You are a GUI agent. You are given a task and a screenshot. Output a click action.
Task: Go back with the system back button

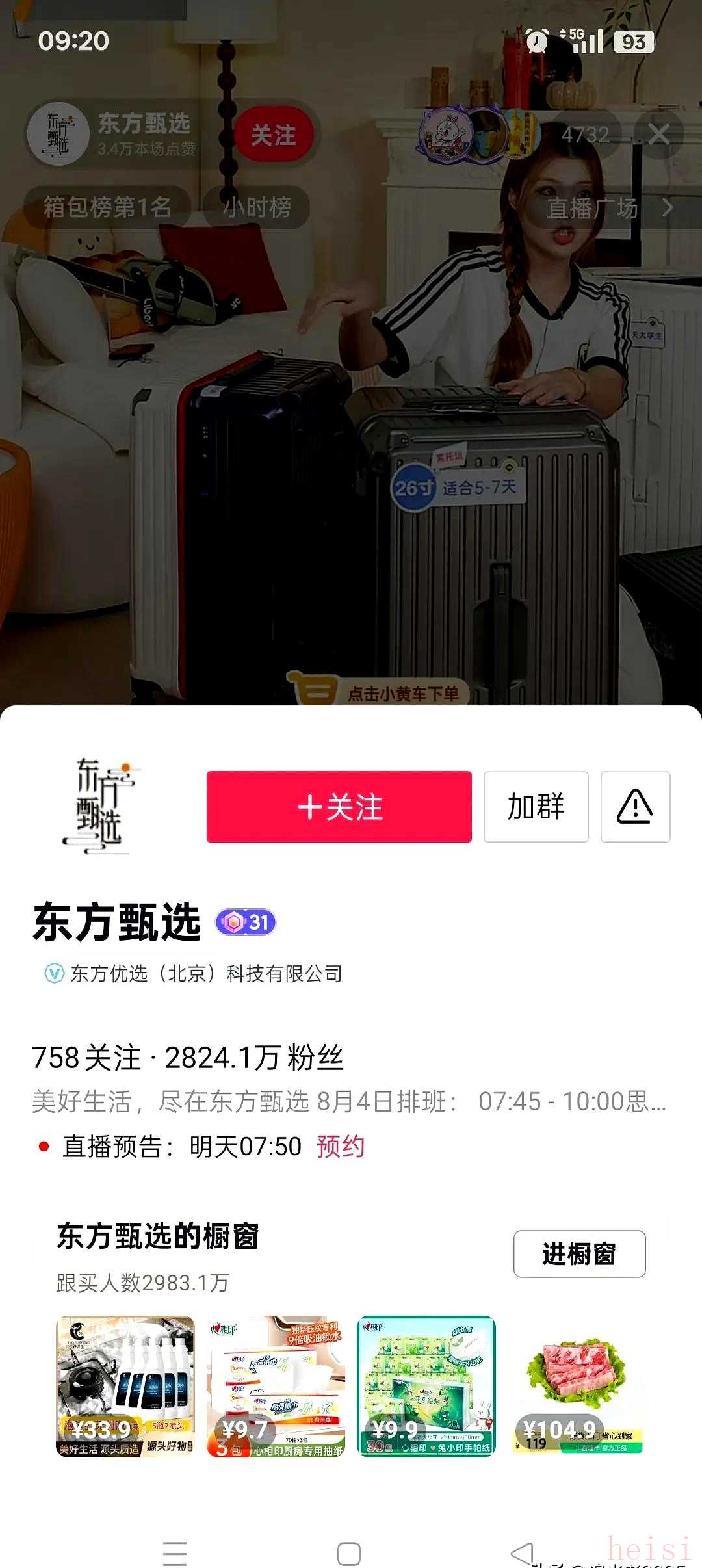(x=522, y=1554)
